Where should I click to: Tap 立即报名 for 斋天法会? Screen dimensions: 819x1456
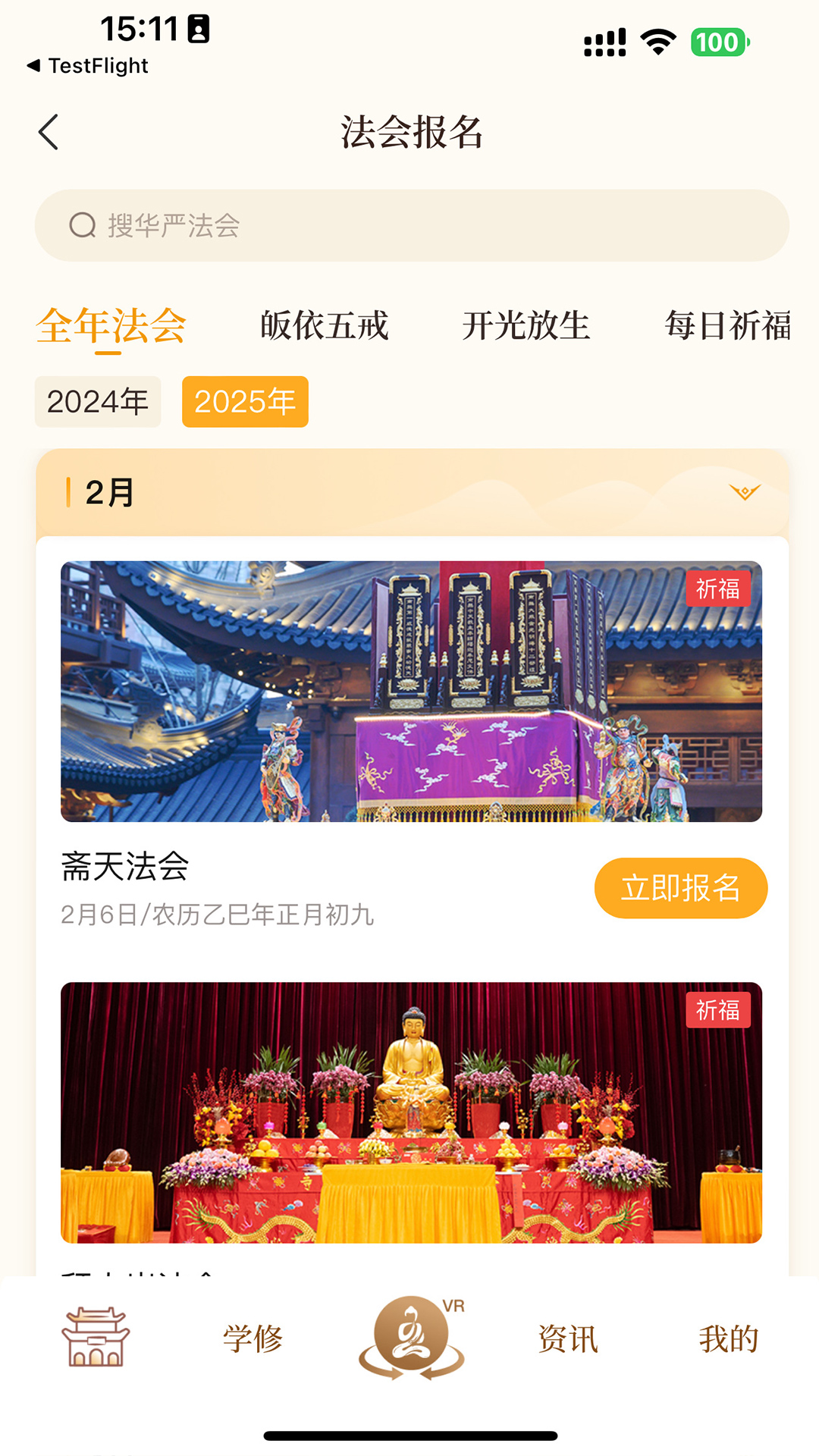pyautogui.click(x=679, y=888)
